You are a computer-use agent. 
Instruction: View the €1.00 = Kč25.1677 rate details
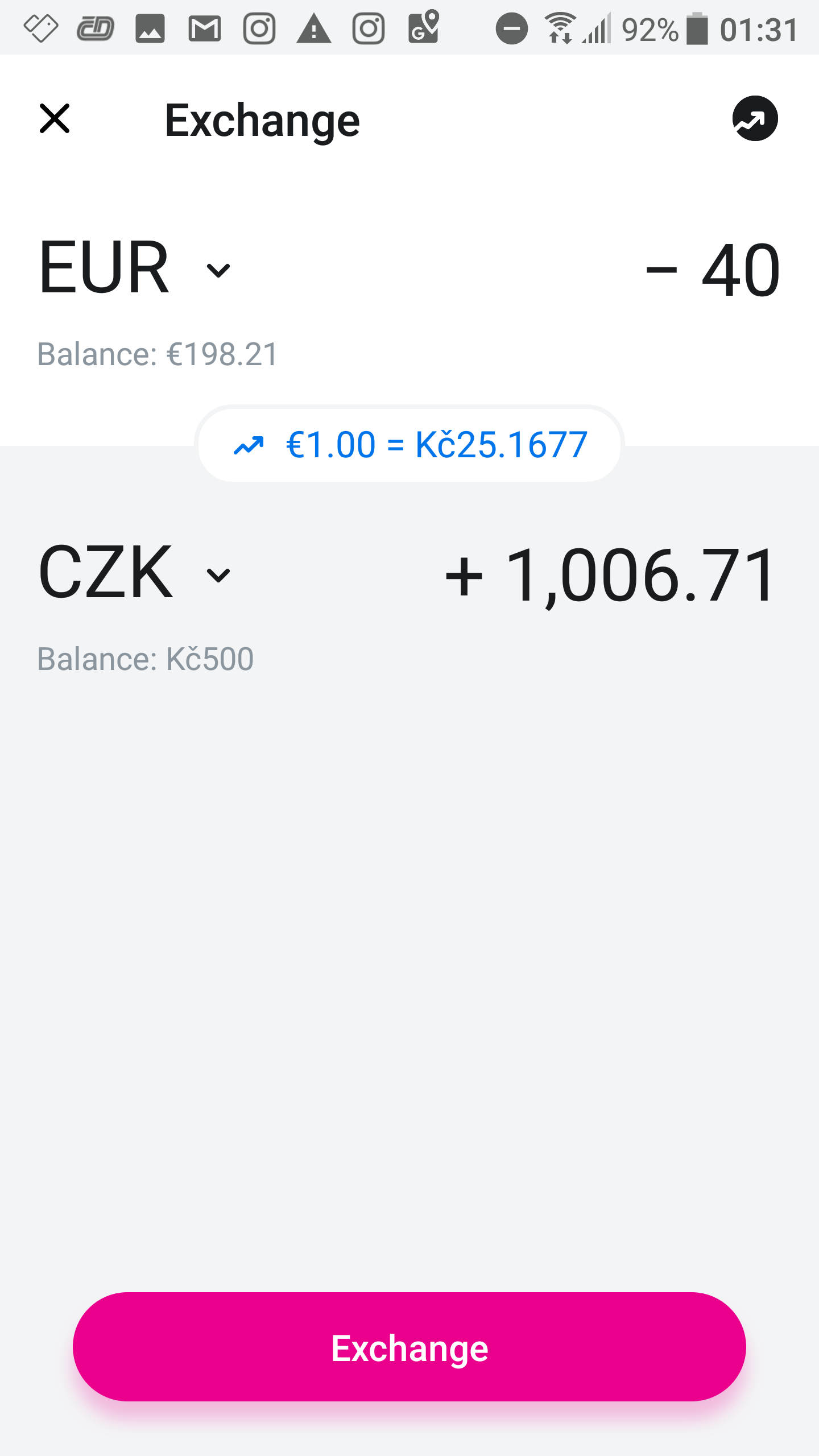[409, 444]
